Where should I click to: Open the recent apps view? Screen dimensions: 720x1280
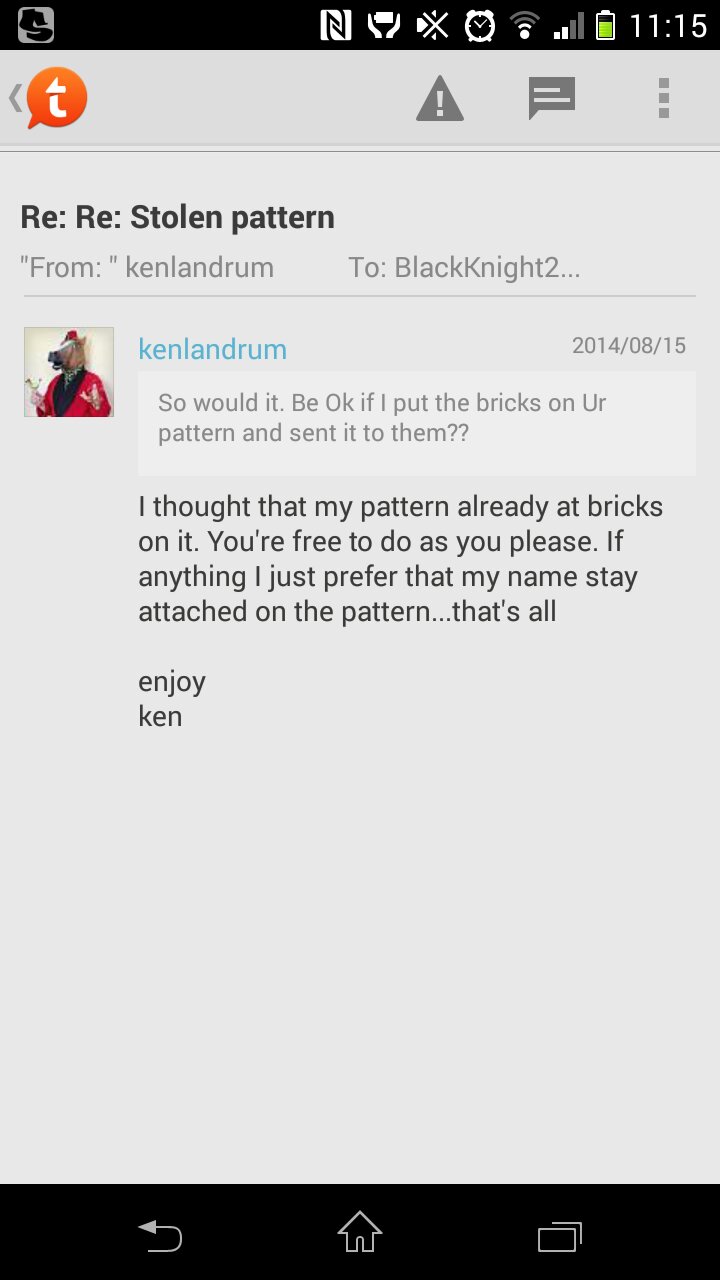point(560,1236)
